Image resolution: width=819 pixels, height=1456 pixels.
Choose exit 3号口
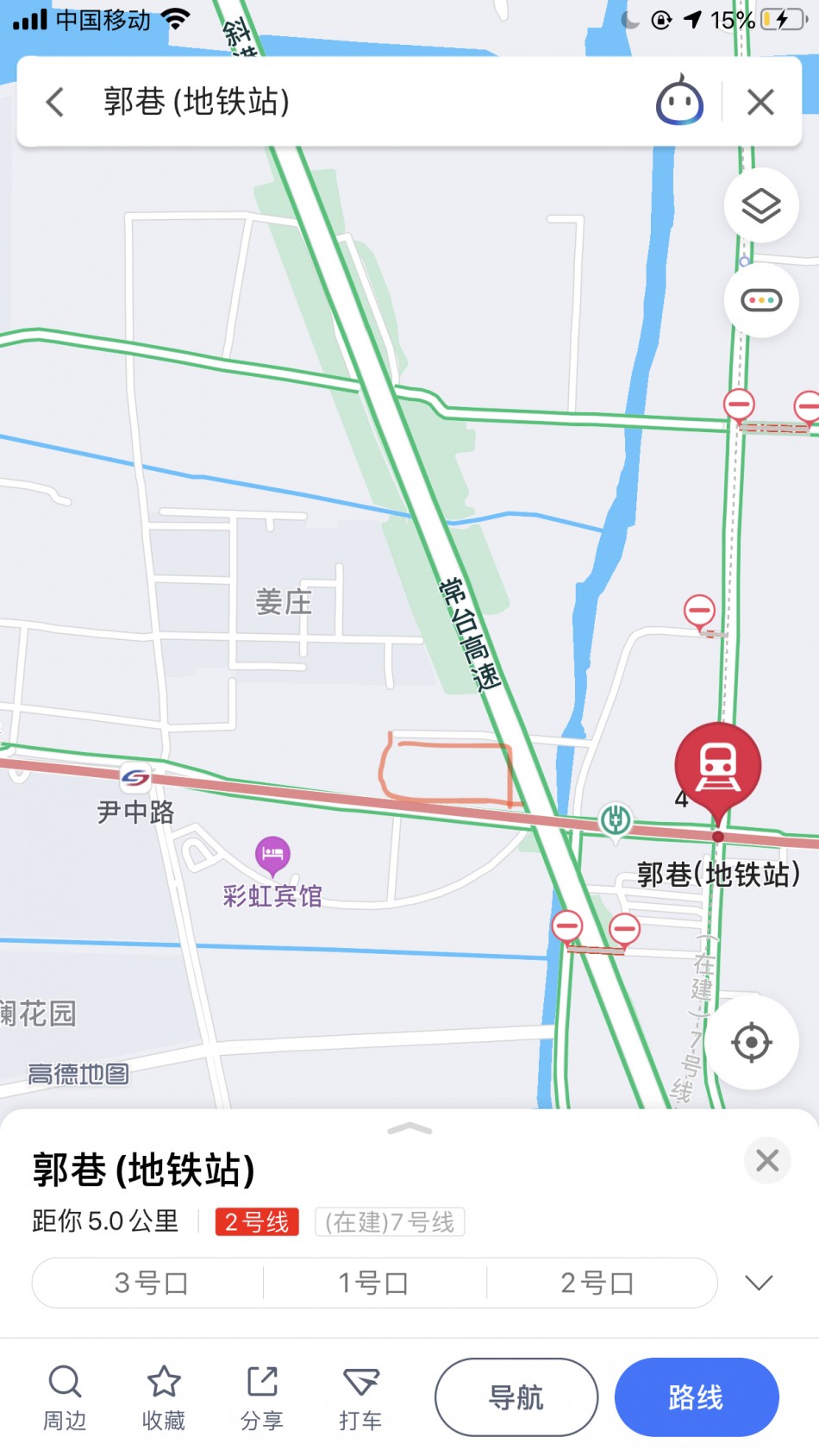click(x=151, y=1283)
